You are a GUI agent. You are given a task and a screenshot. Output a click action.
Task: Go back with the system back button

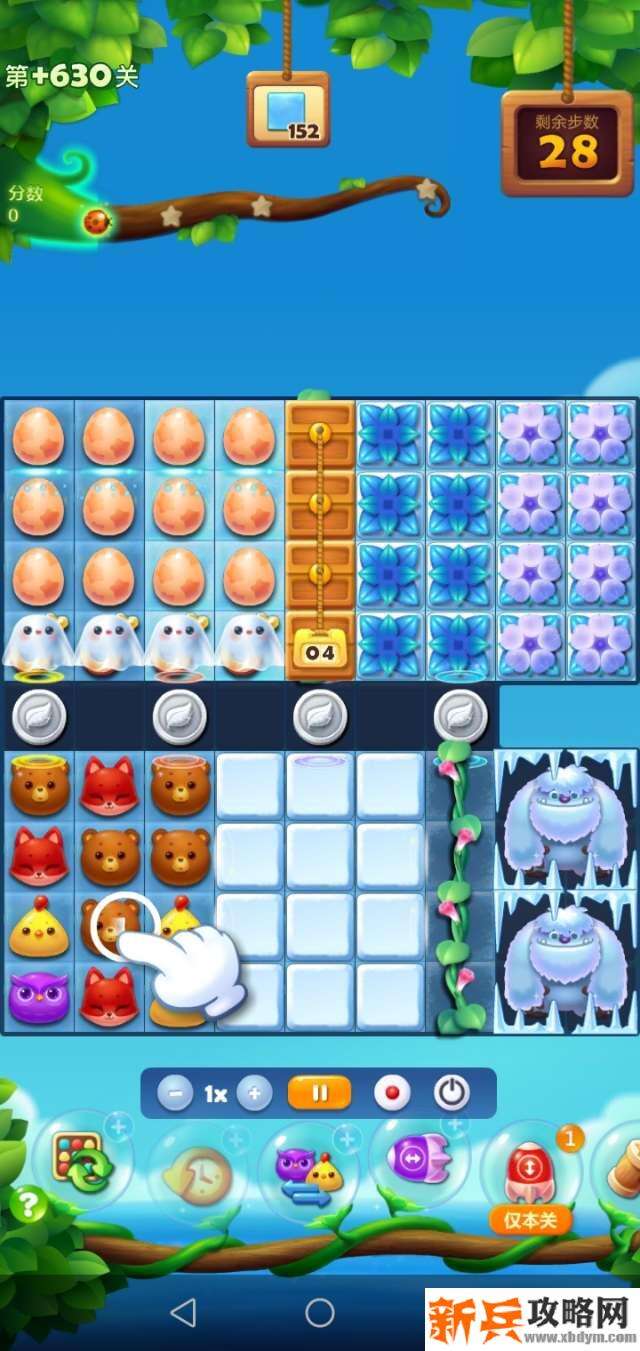(183, 1312)
